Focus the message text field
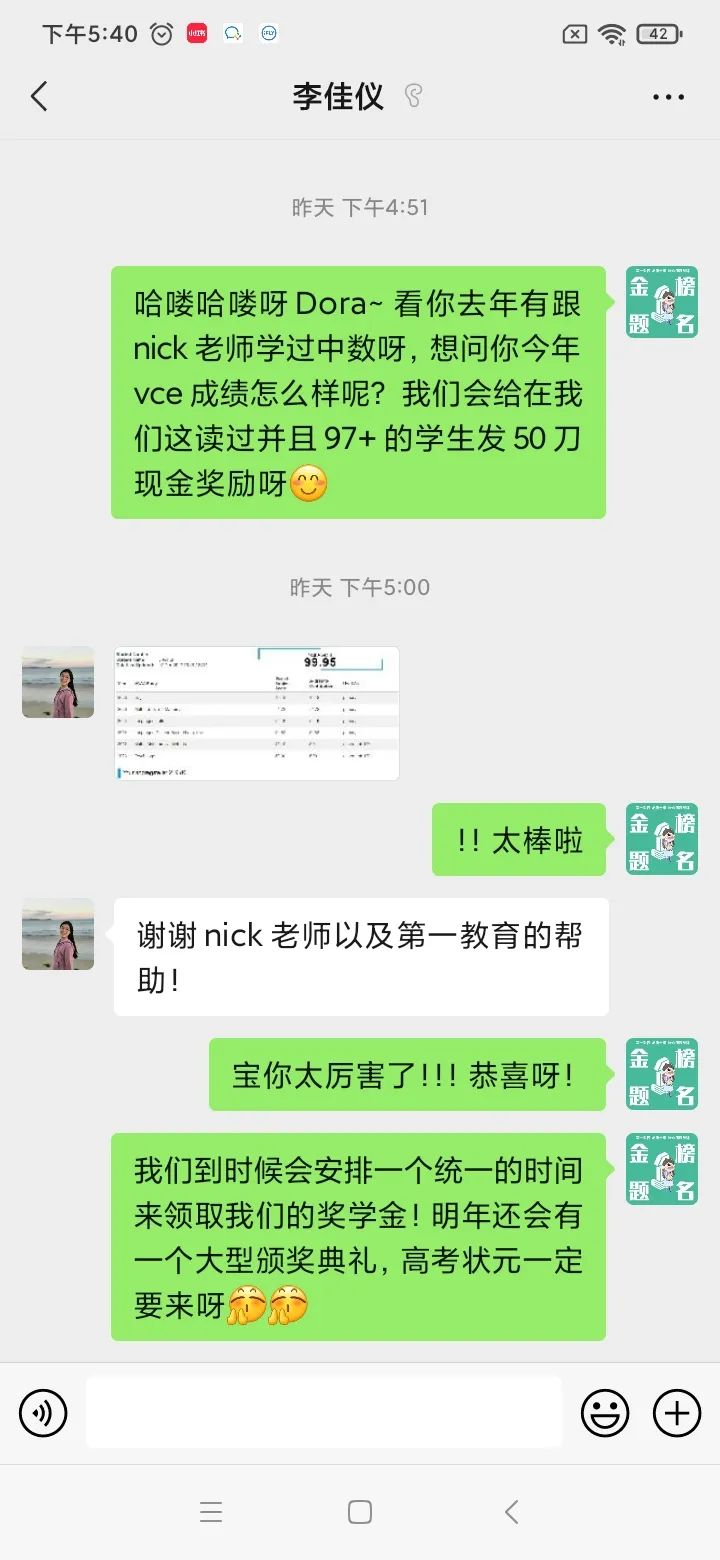The height and width of the screenshot is (1560, 720). pos(323,1412)
